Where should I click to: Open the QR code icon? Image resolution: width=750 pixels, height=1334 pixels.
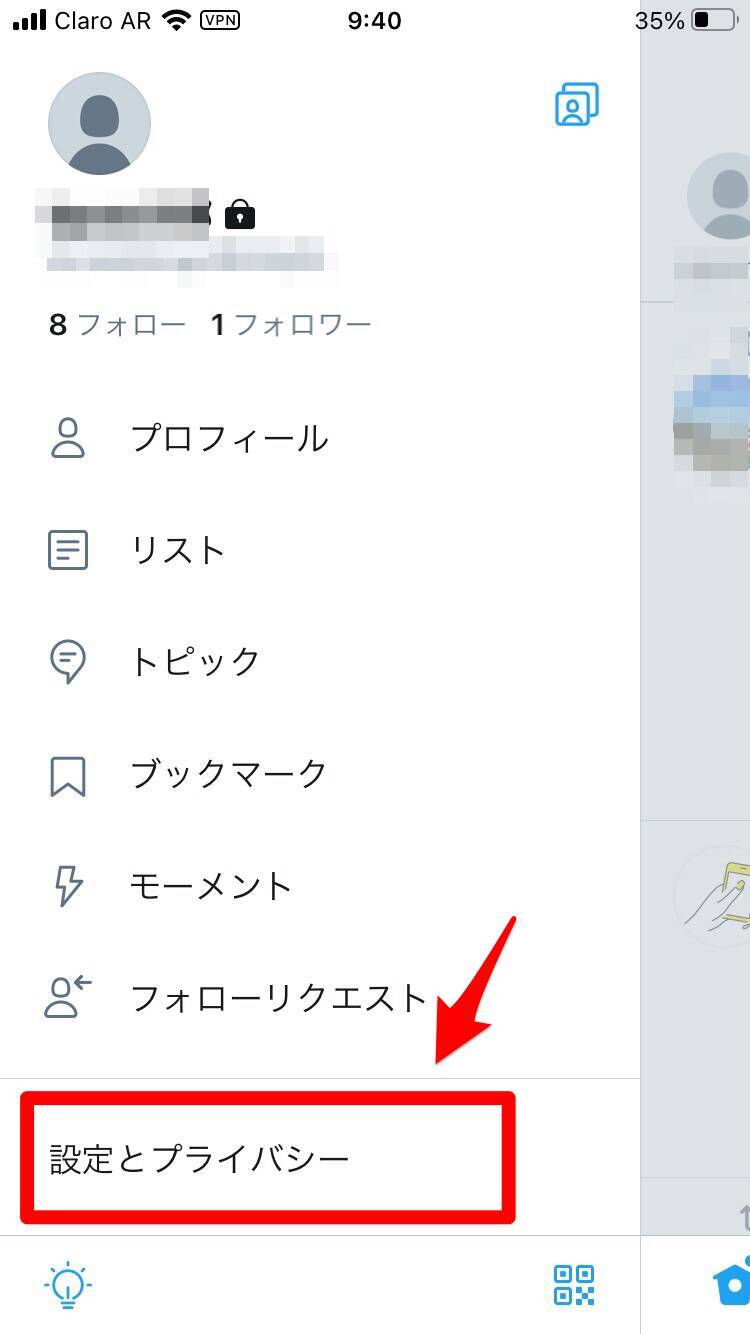[x=574, y=1284]
